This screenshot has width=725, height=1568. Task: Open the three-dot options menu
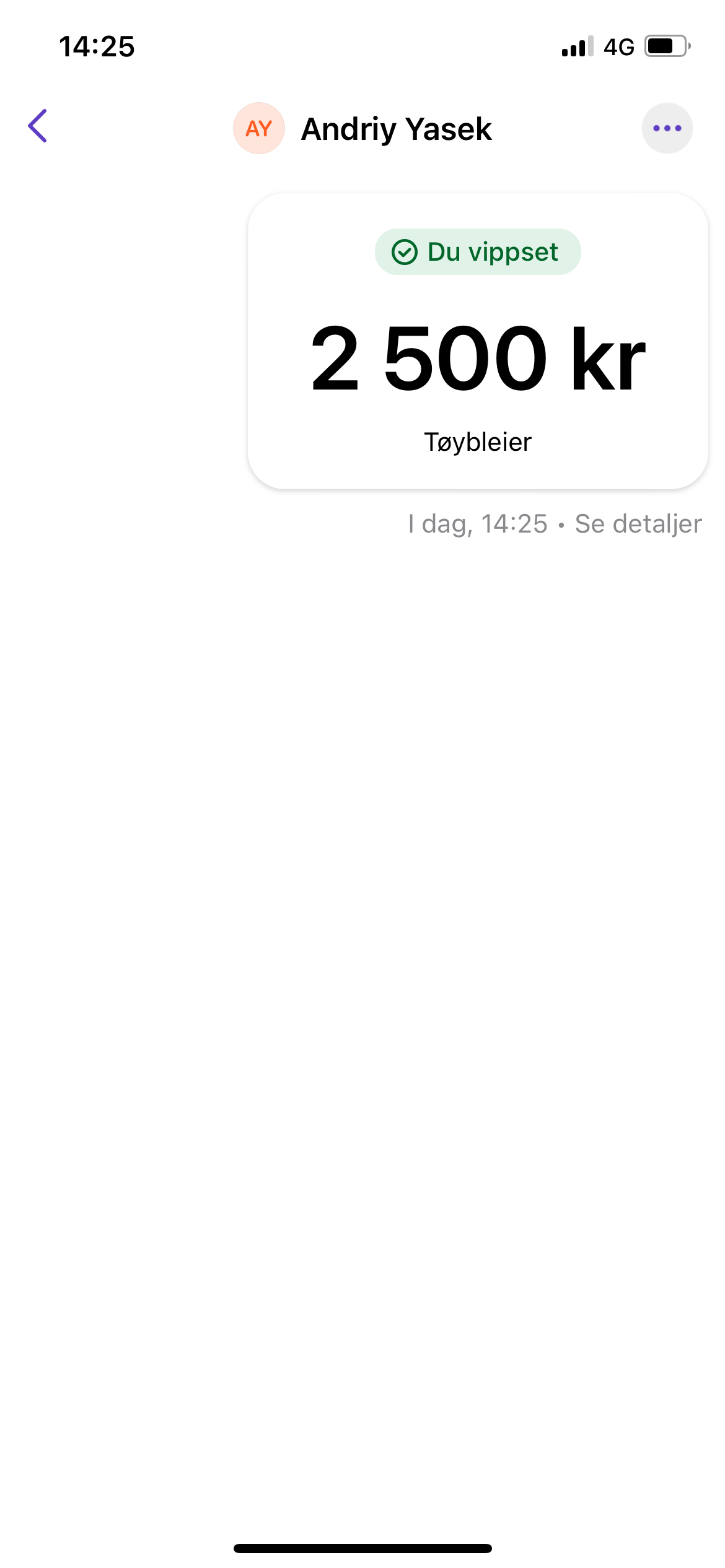click(x=667, y=128)
